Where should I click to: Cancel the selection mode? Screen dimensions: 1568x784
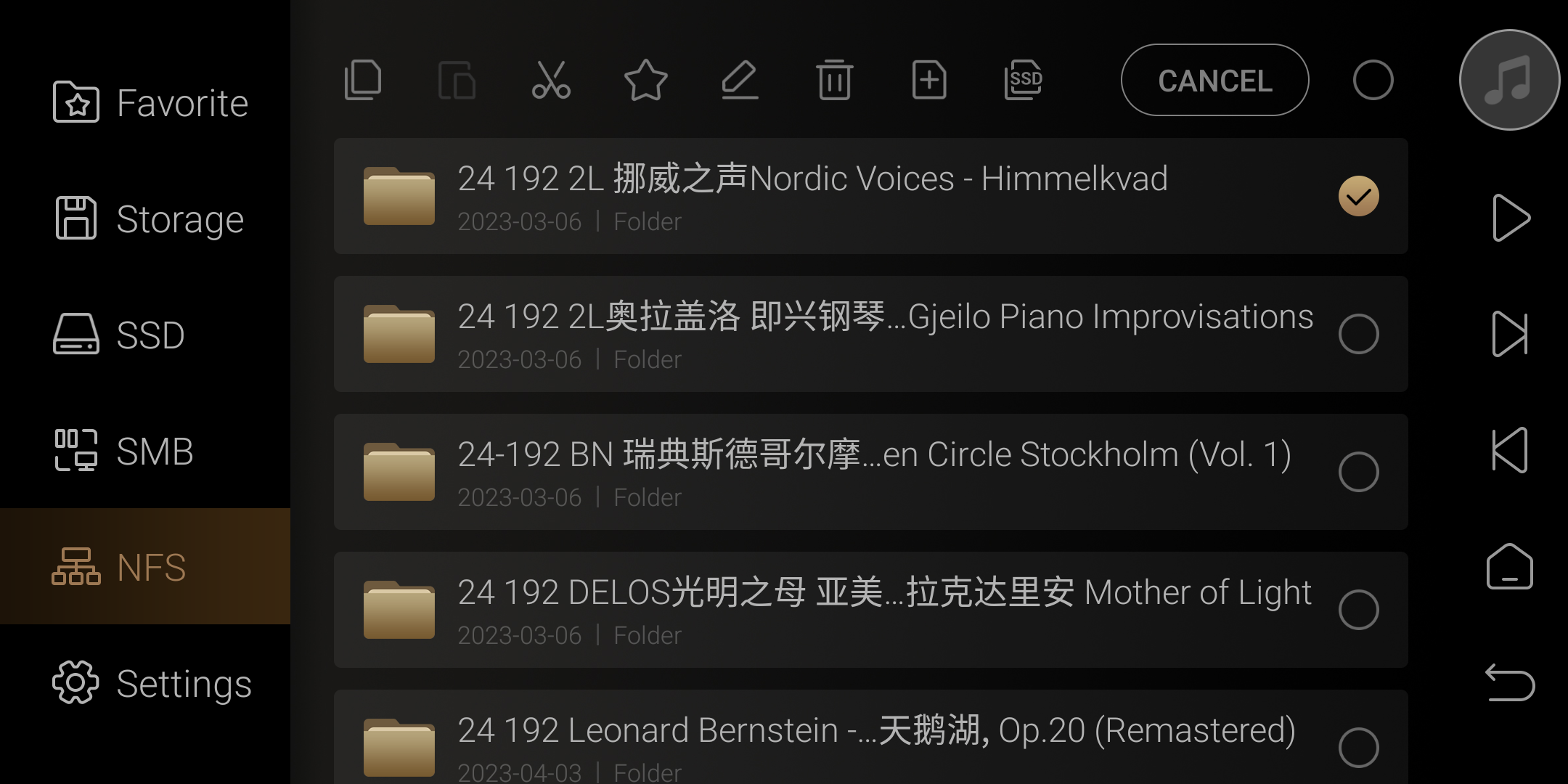(x=1214, y=80)
